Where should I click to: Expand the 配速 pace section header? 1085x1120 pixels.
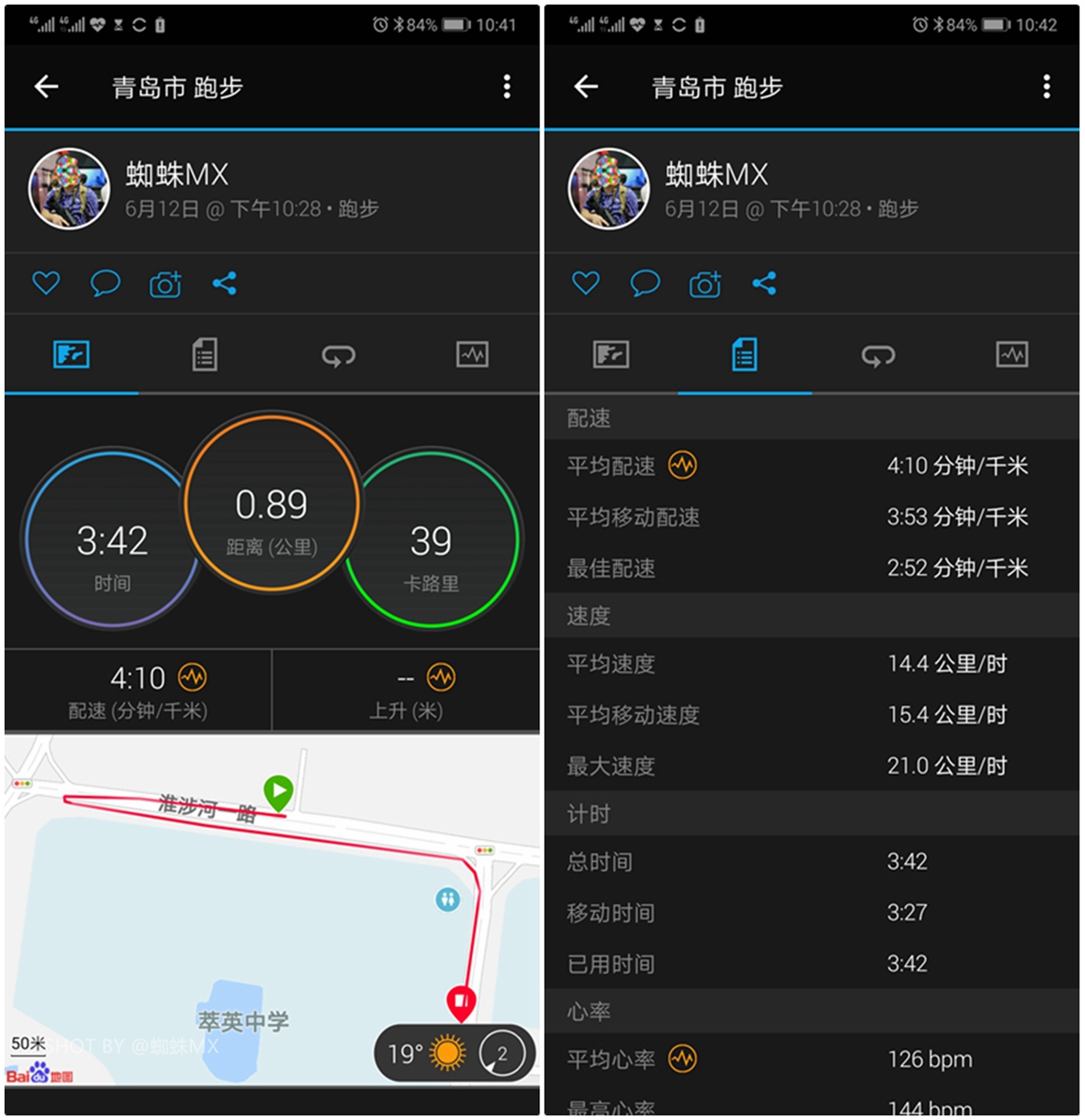pos(587,418)
